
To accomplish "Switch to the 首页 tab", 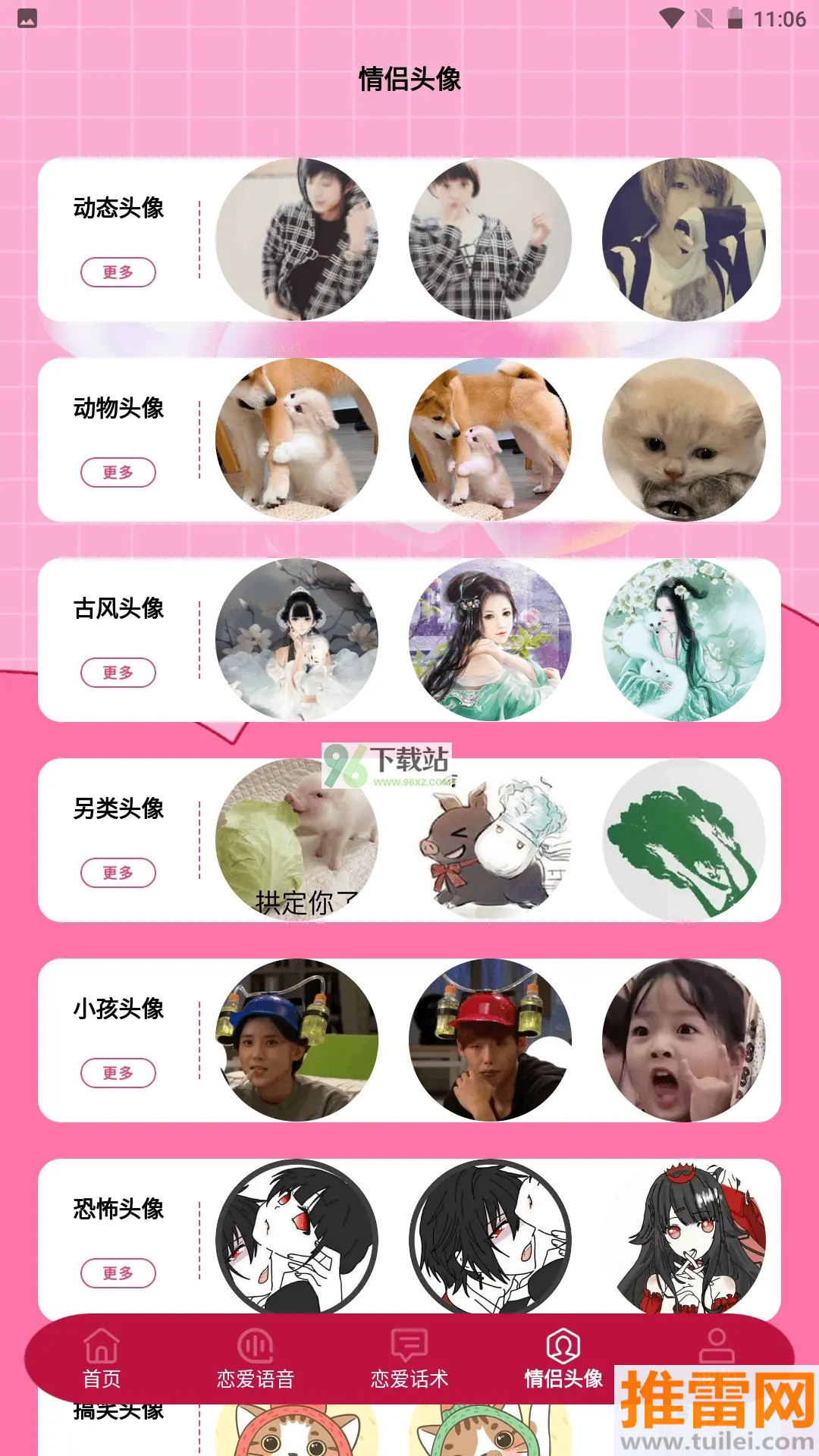I will tap(102, 1359).
